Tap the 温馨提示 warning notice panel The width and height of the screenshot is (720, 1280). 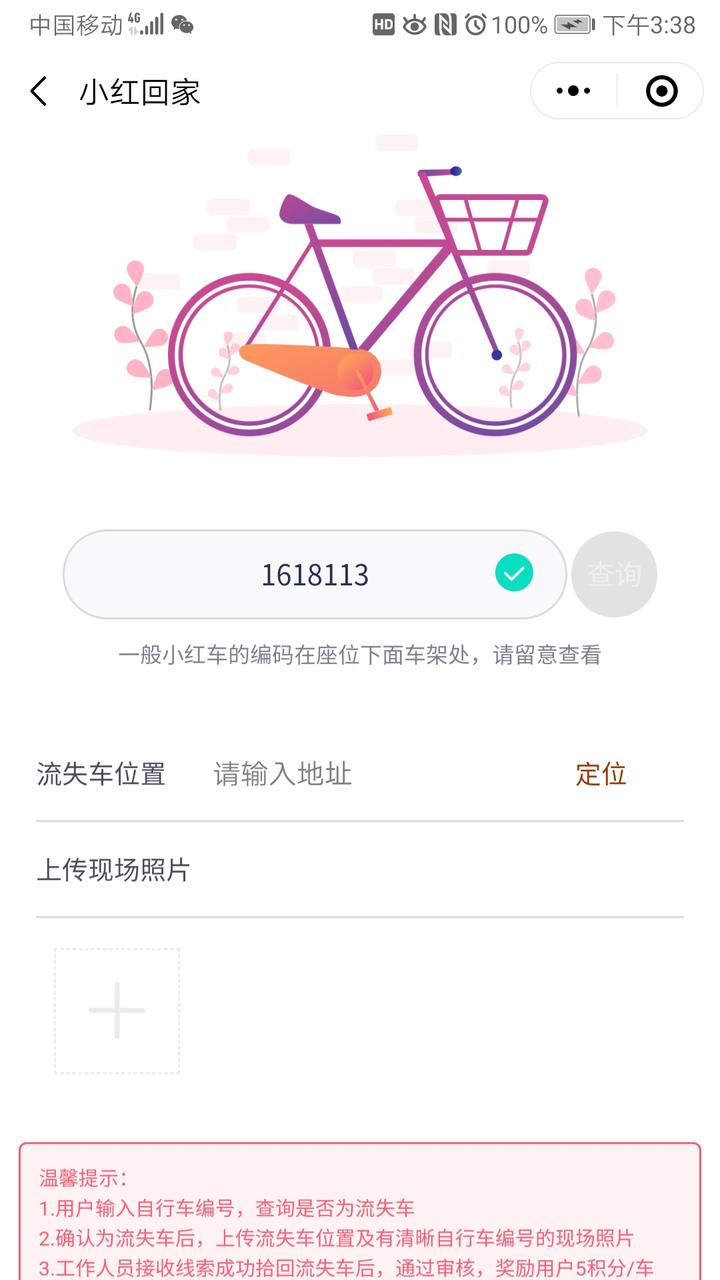tap(360, 1210)
